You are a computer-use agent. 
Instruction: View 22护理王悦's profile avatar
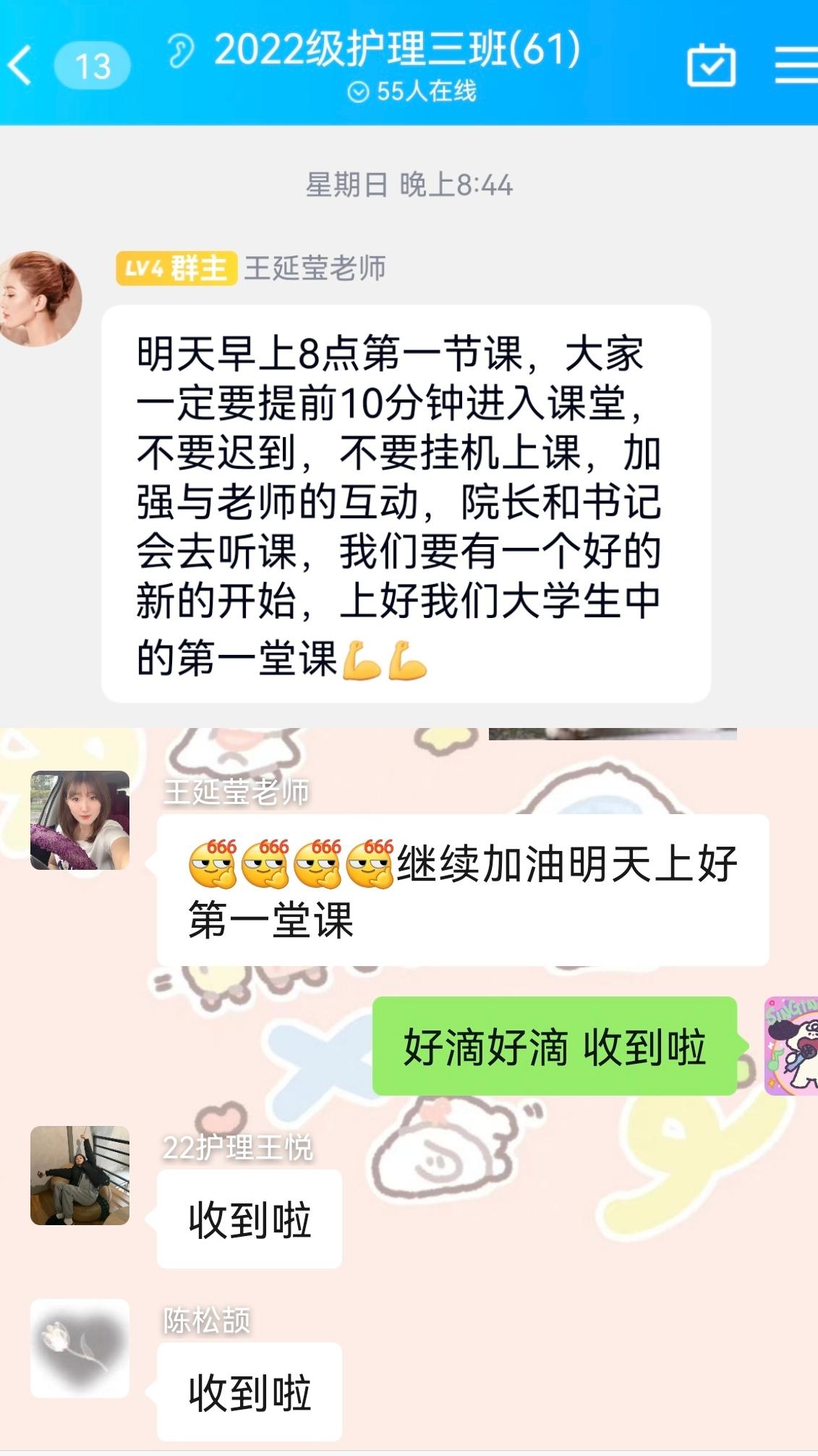click(80, 1175)
